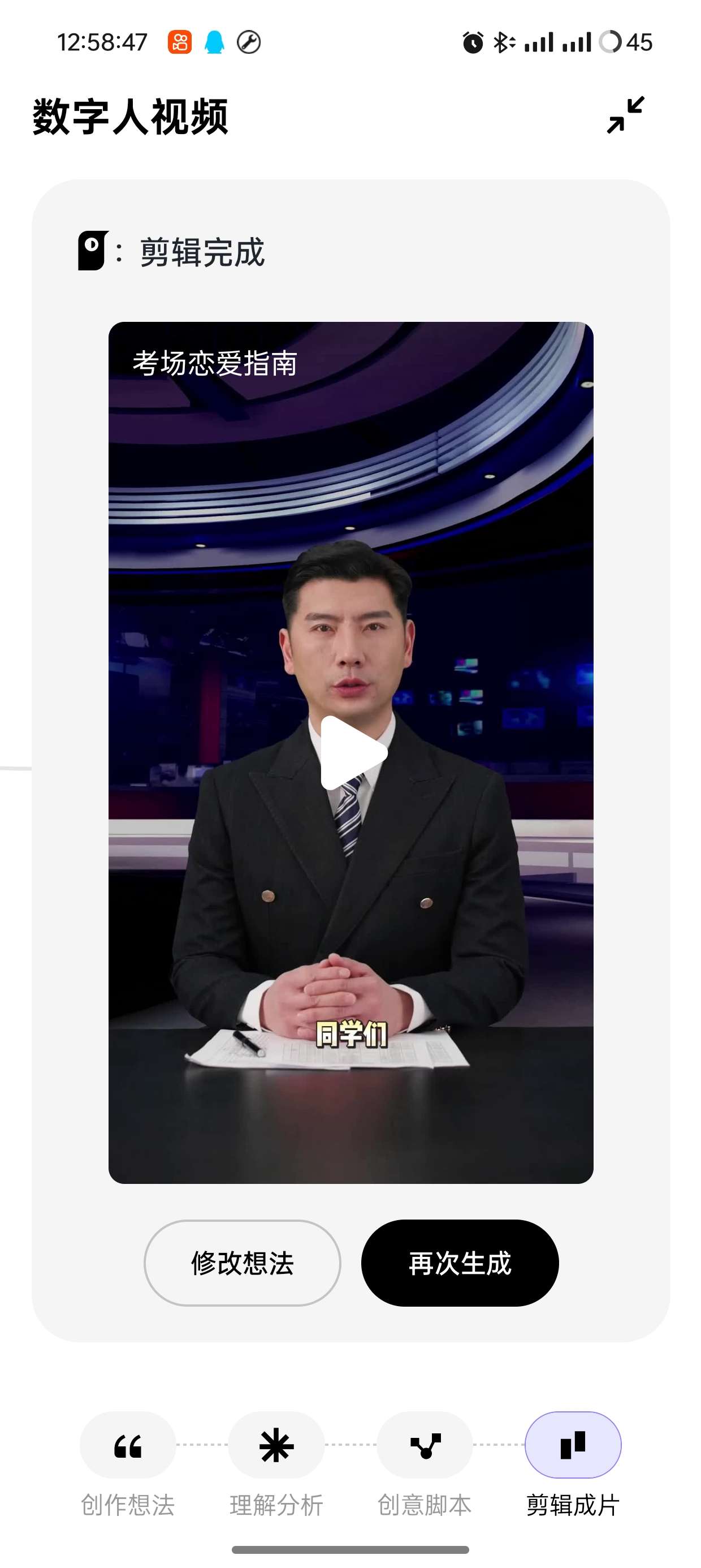Go to the 创作想法 step
Screen dimensions: 701x1568
pos(128,1445)
